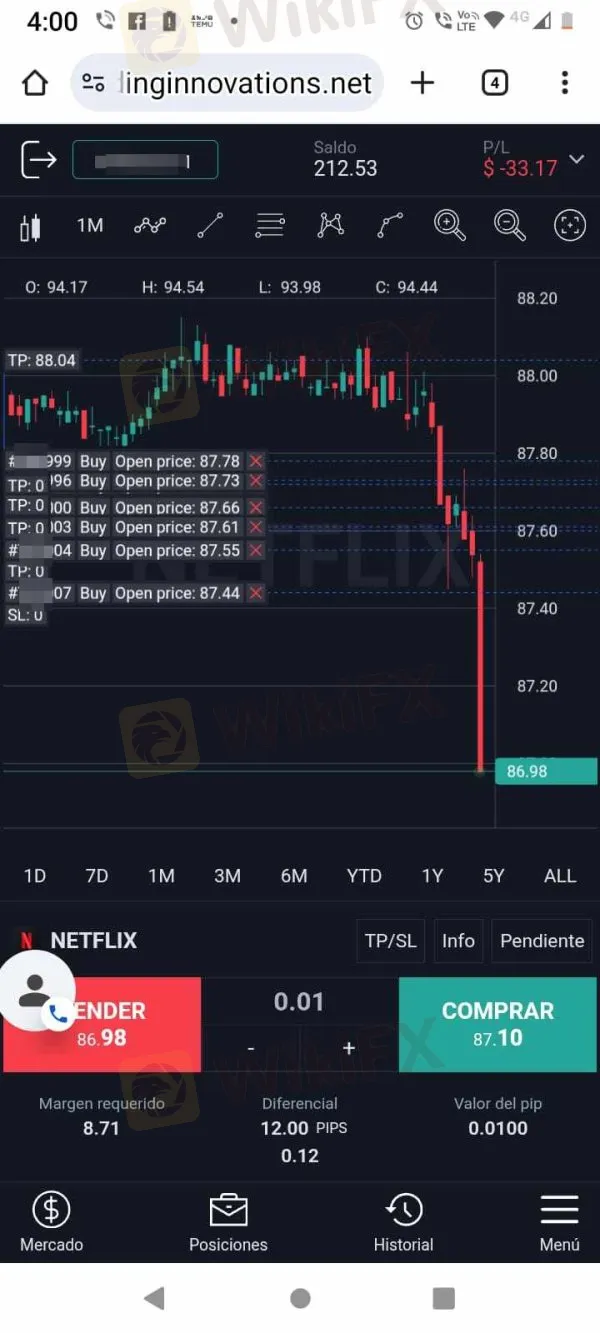Image resolution: width=600 pixels, height=1333 pixels.
Task: Tap COMPRAR at 87.10
Action: 497,1024
